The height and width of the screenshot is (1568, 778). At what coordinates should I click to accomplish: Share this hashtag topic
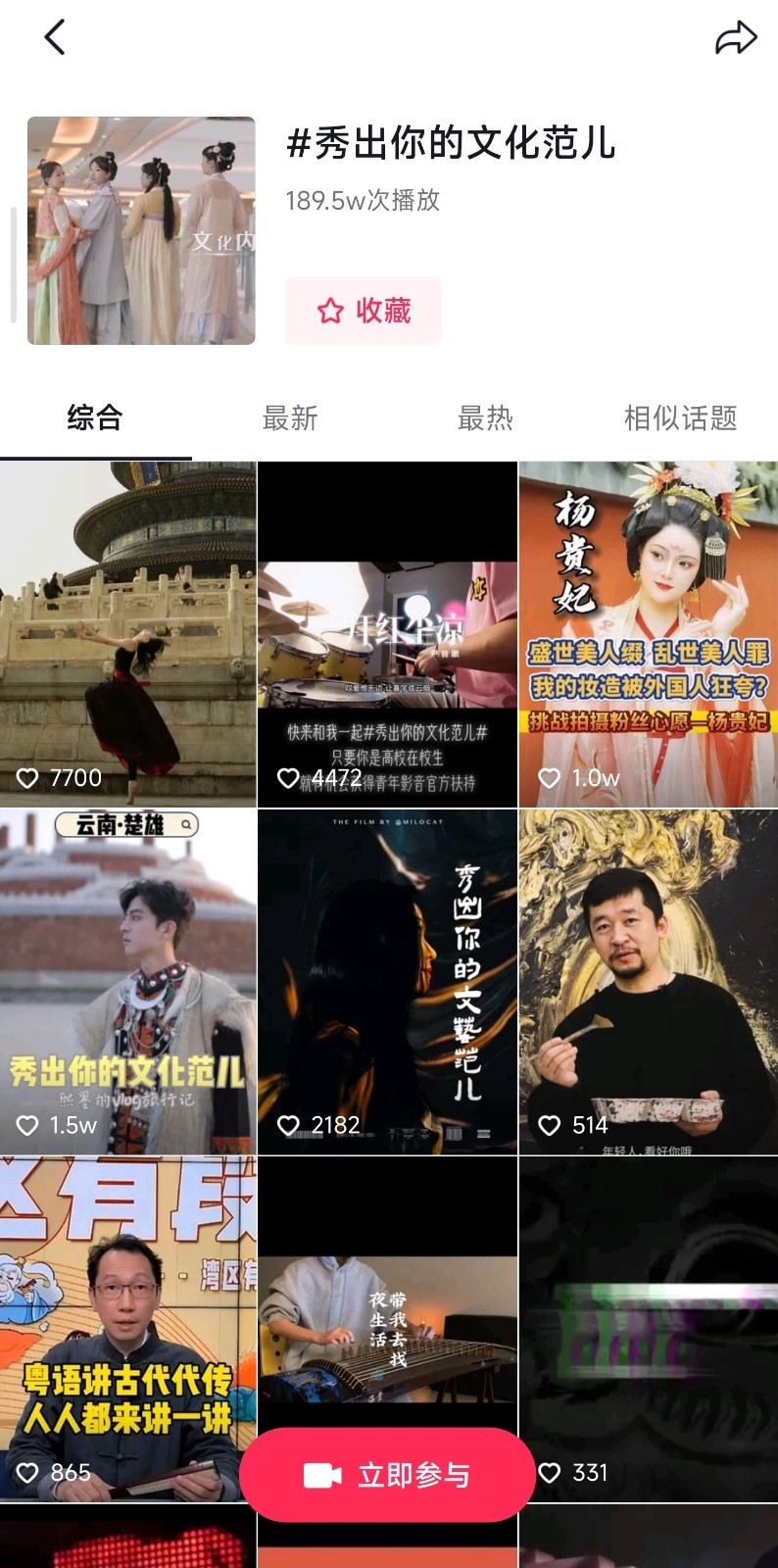736,38
